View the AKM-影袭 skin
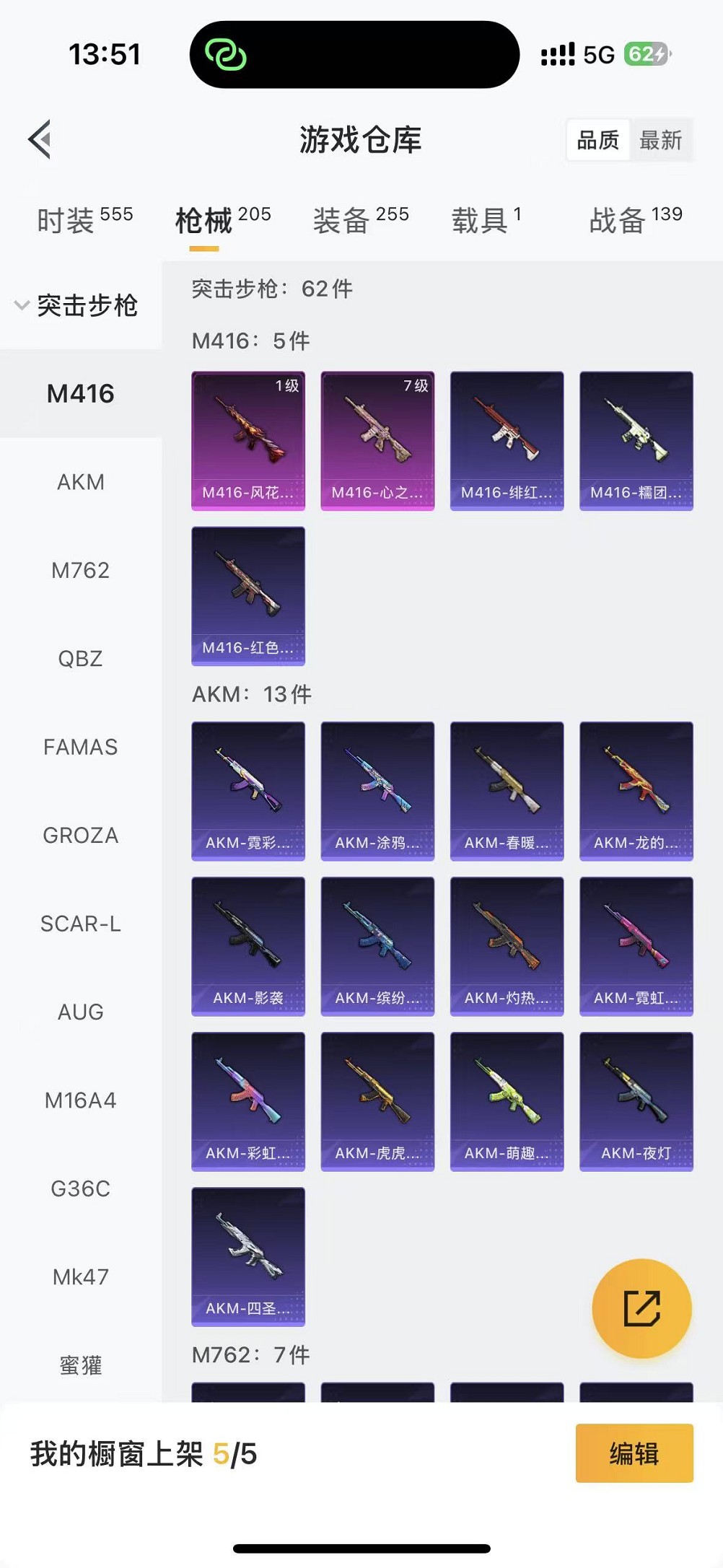Image resolution: width=723 pixels, height=1568 pixels. (248, 945)
